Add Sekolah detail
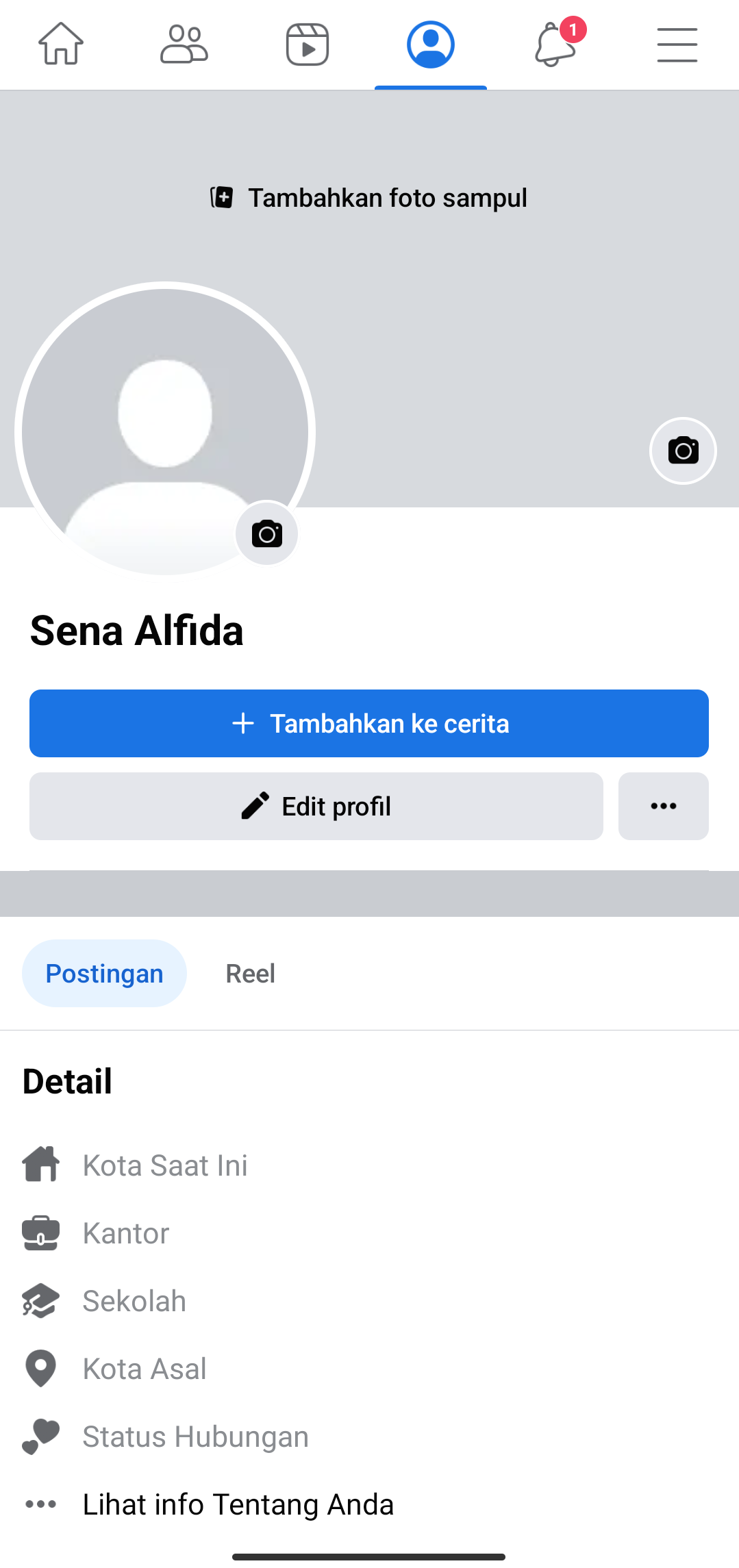The image size is (739, 1568). pos(134,1301)
